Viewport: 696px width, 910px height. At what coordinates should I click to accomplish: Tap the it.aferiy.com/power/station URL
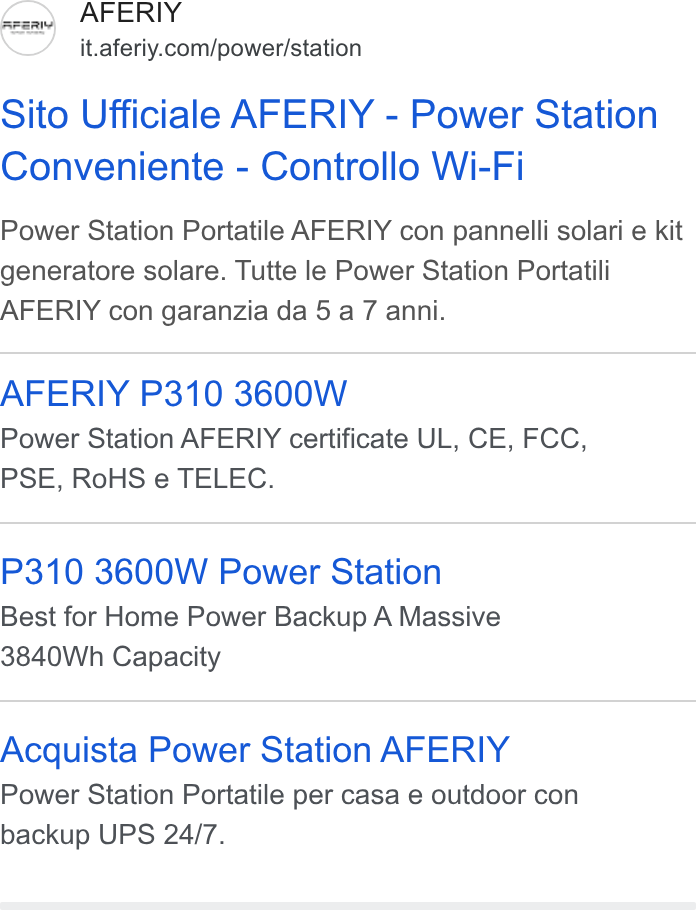point(221,48)
